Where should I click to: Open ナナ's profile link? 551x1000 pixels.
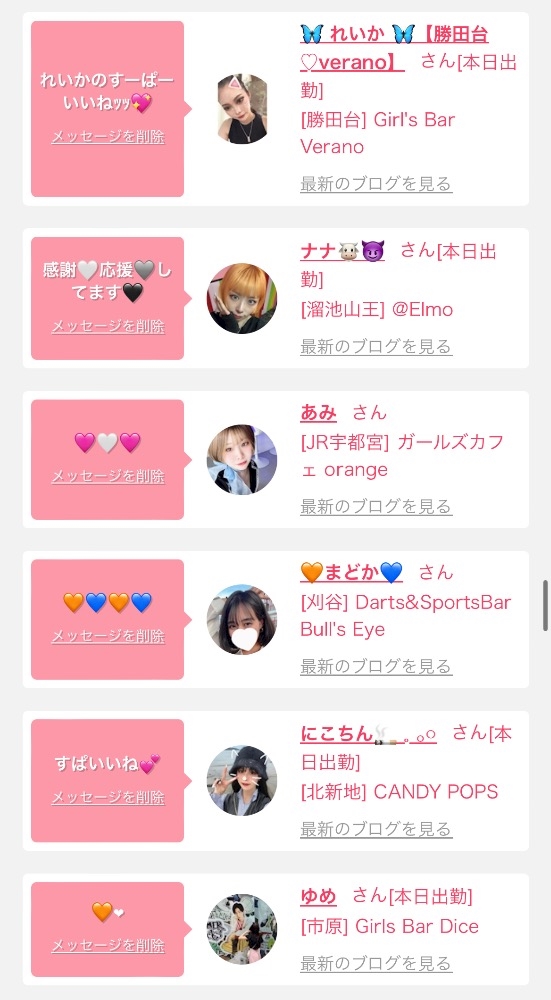342,251
